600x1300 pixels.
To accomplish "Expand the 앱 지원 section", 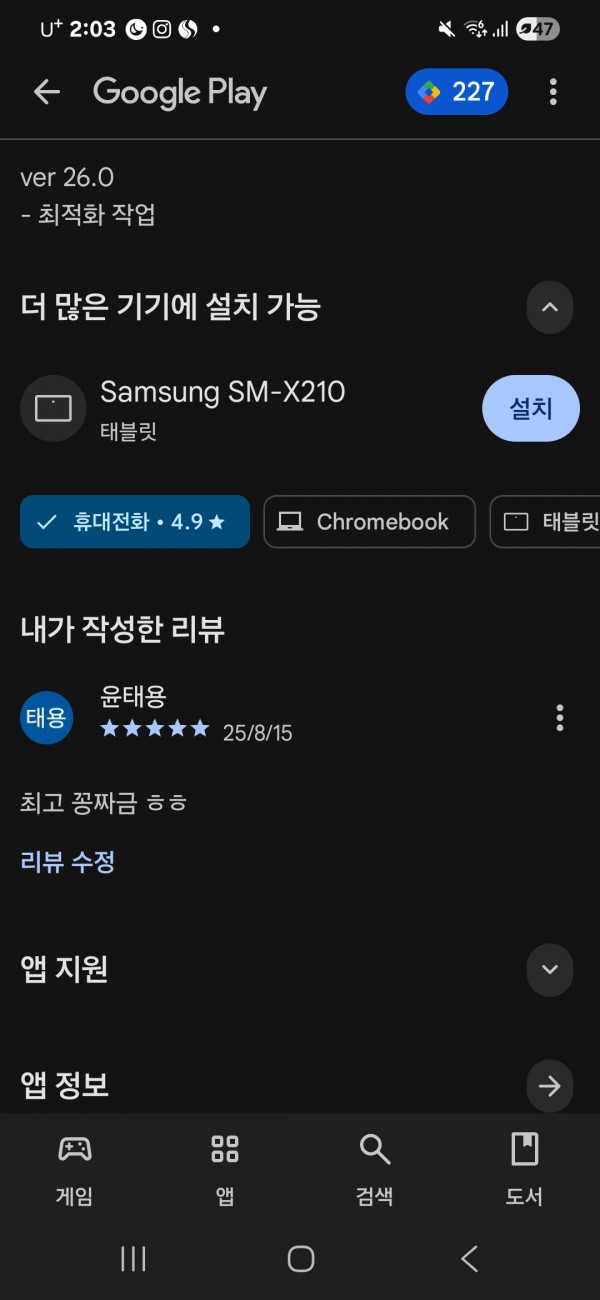I will [550, 969].
